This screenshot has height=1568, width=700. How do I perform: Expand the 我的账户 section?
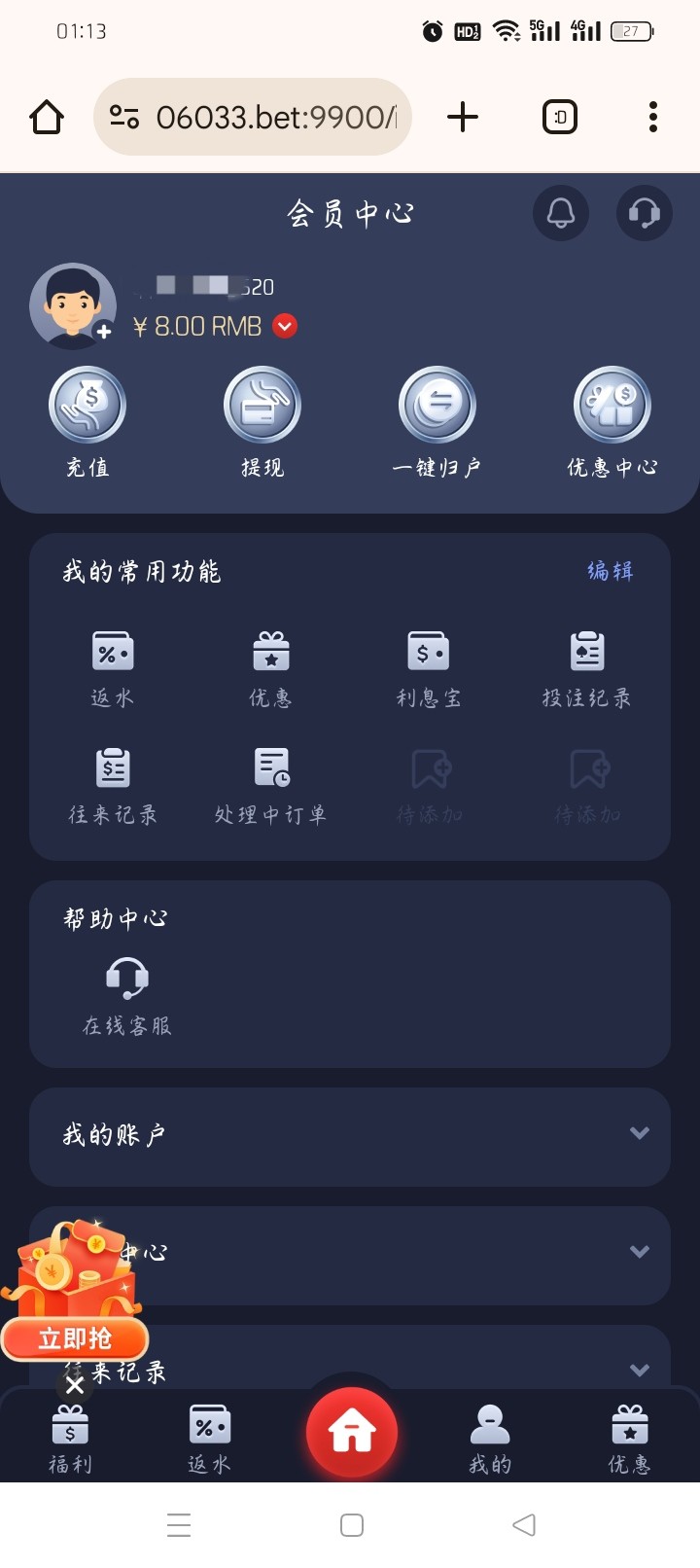pyautogui.click(x=350, y=1135)
